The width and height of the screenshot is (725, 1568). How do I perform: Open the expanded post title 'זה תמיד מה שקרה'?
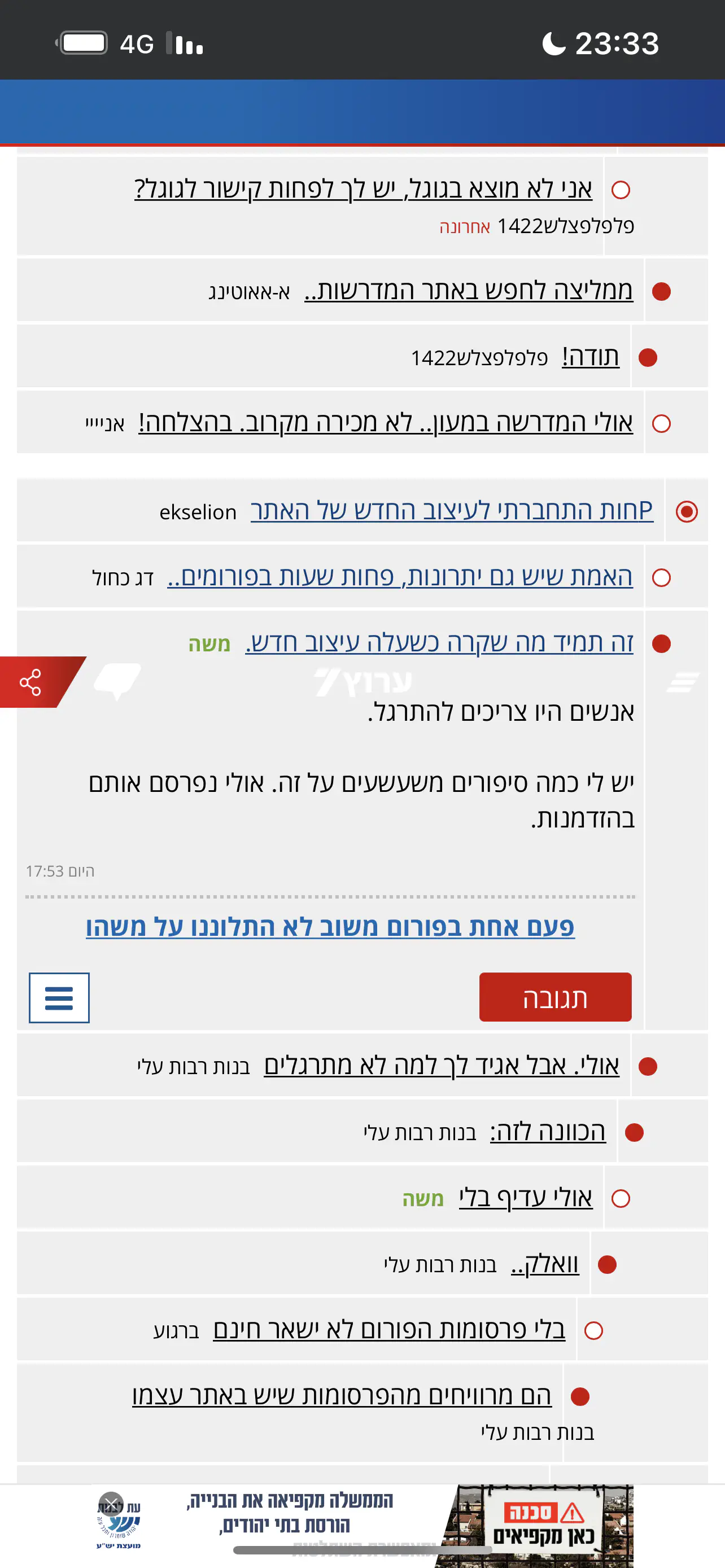click(x=439, y=643)
